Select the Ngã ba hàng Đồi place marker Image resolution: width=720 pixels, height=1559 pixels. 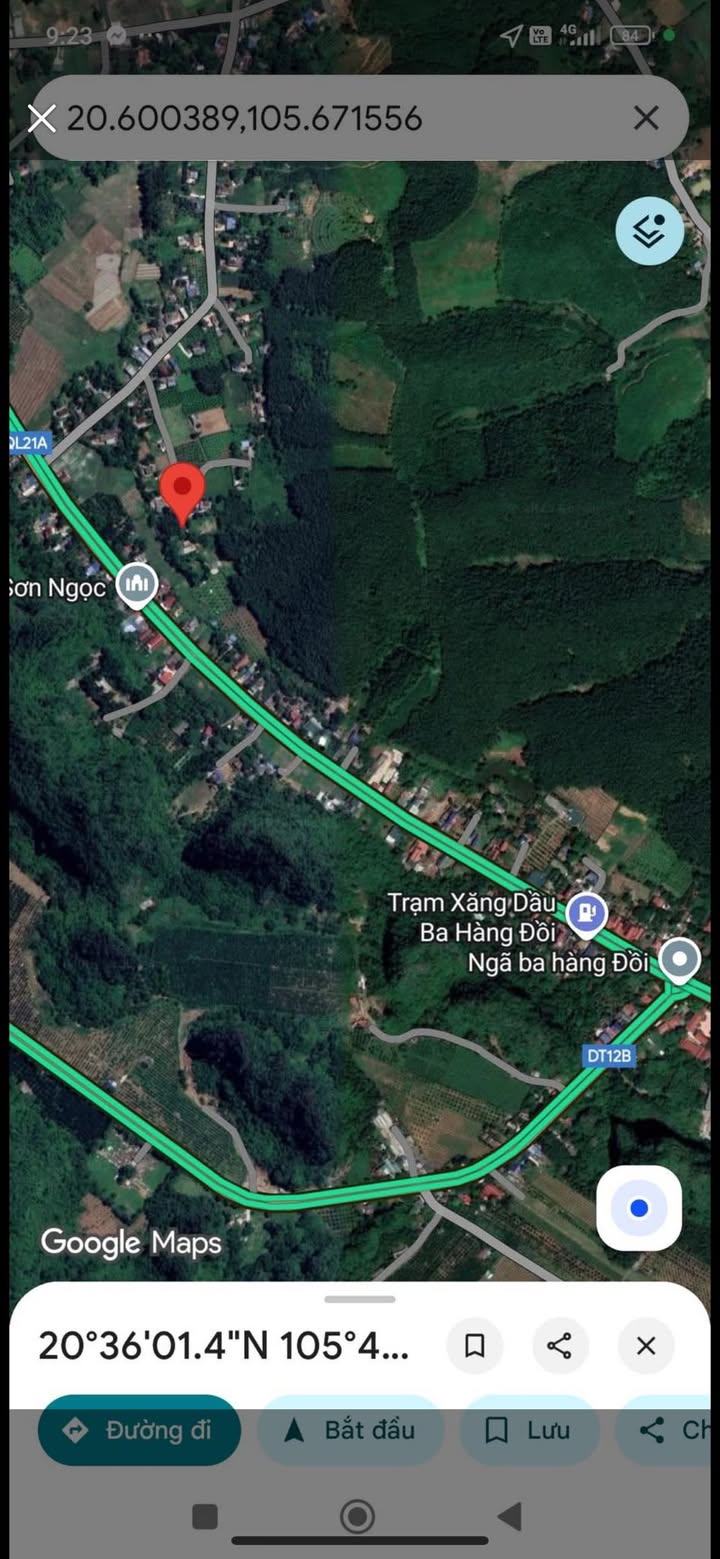coord(681,960)
